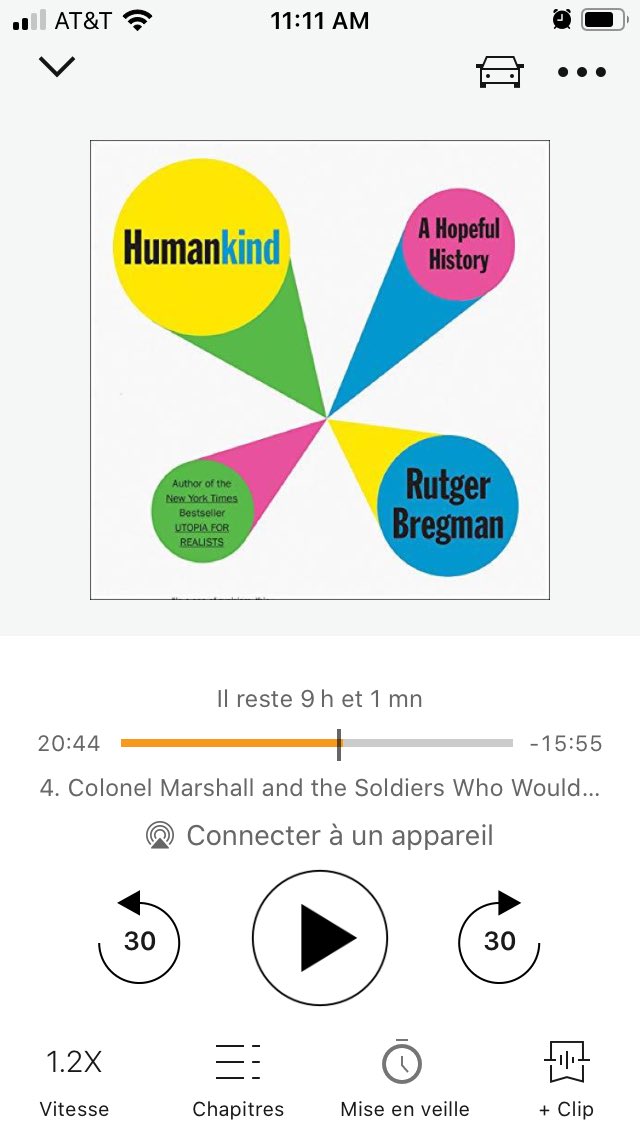
Task: Create a clip with + Clip
Action: click(566, 1081)
